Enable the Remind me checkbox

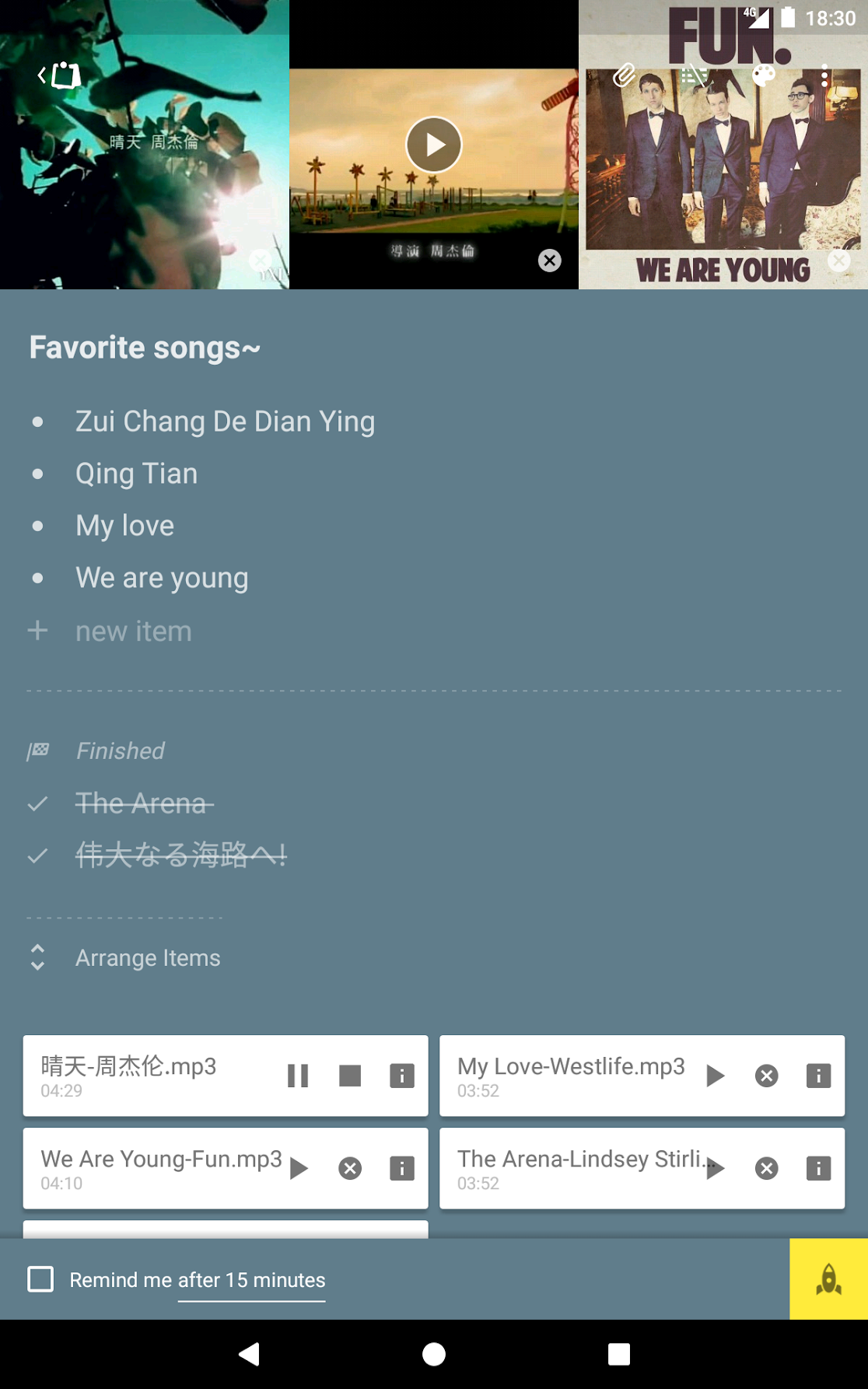[x=40, y=1279]
